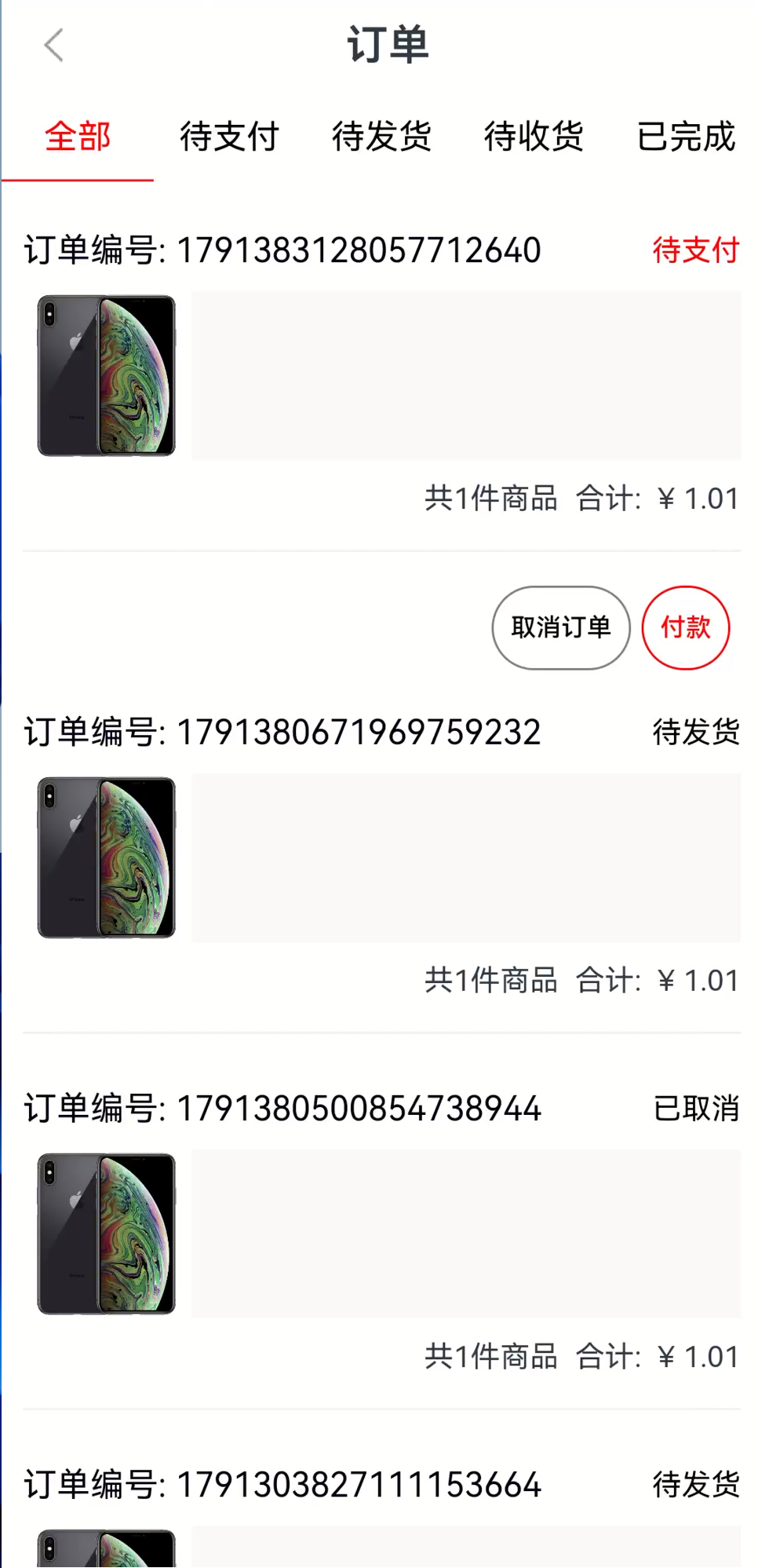
Task: Switch to the 待发货 tab
Action: (x=381, y=137)
